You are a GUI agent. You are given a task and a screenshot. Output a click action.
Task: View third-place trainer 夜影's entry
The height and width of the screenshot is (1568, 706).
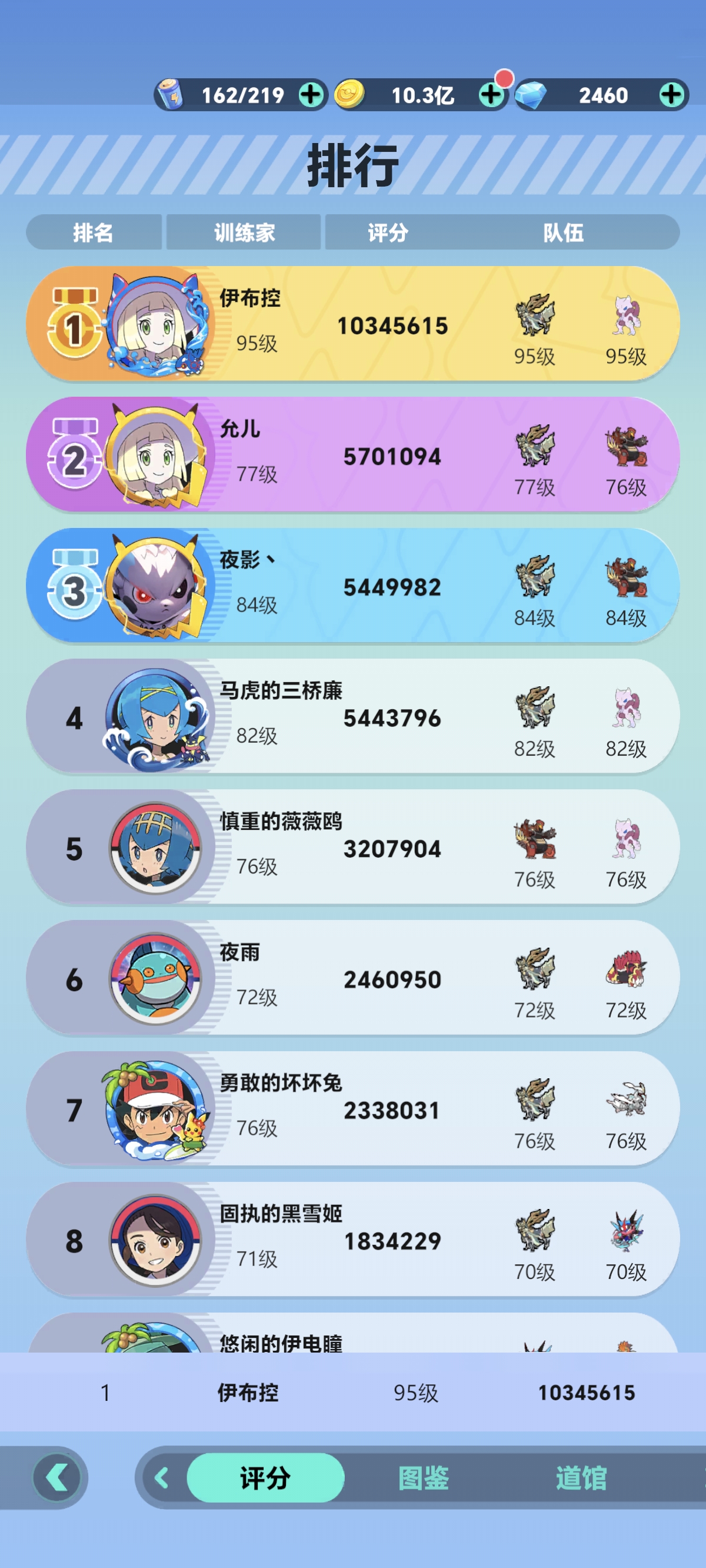[352, 586]
